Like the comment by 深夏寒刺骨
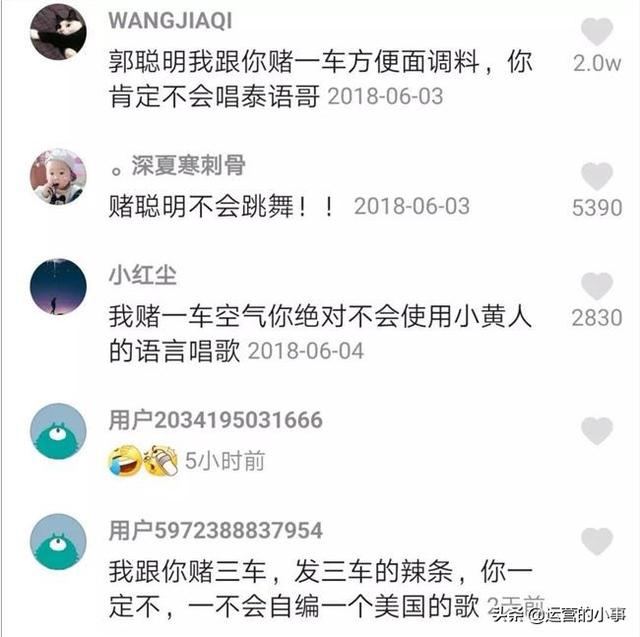Viewport: 640px width, 637px height. [597, 177]
